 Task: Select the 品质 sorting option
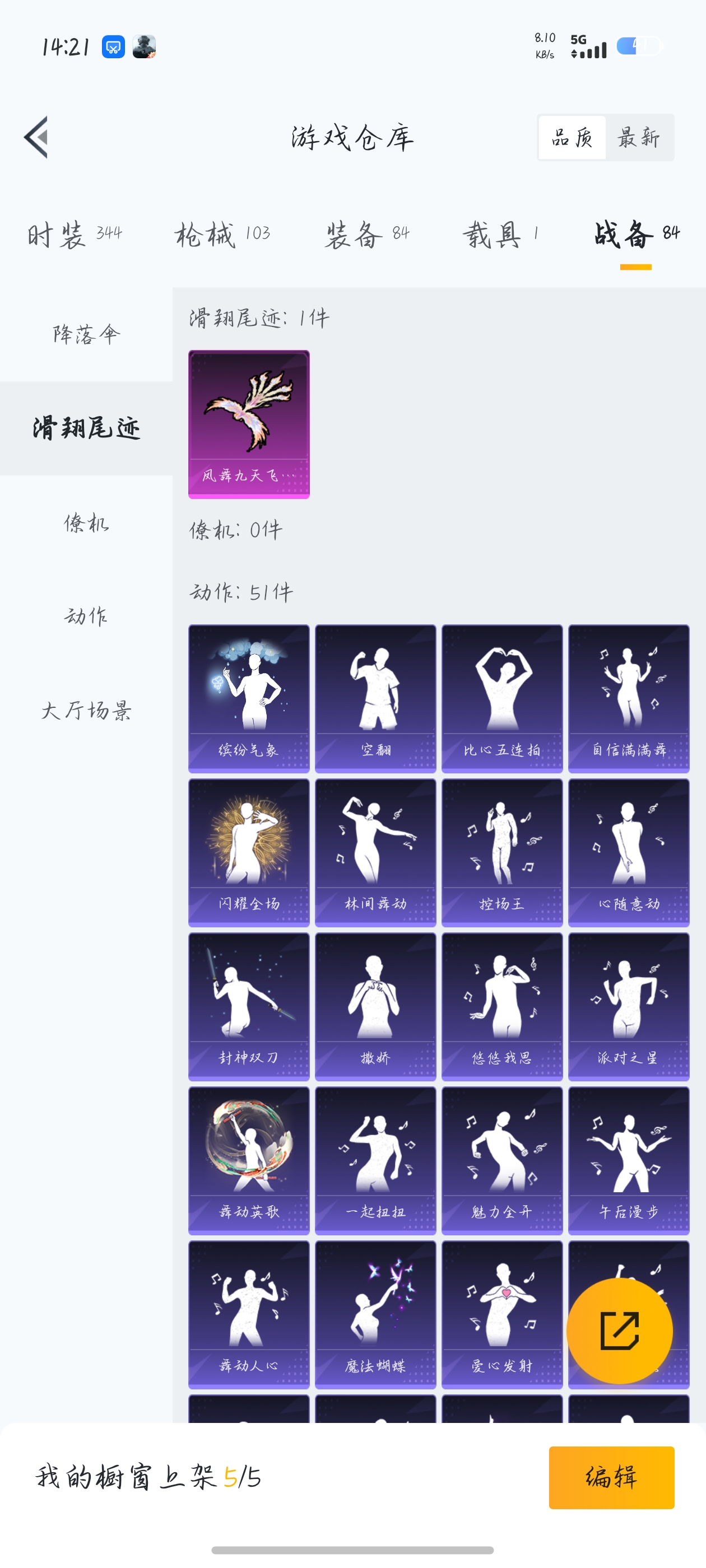coord(572,138)
